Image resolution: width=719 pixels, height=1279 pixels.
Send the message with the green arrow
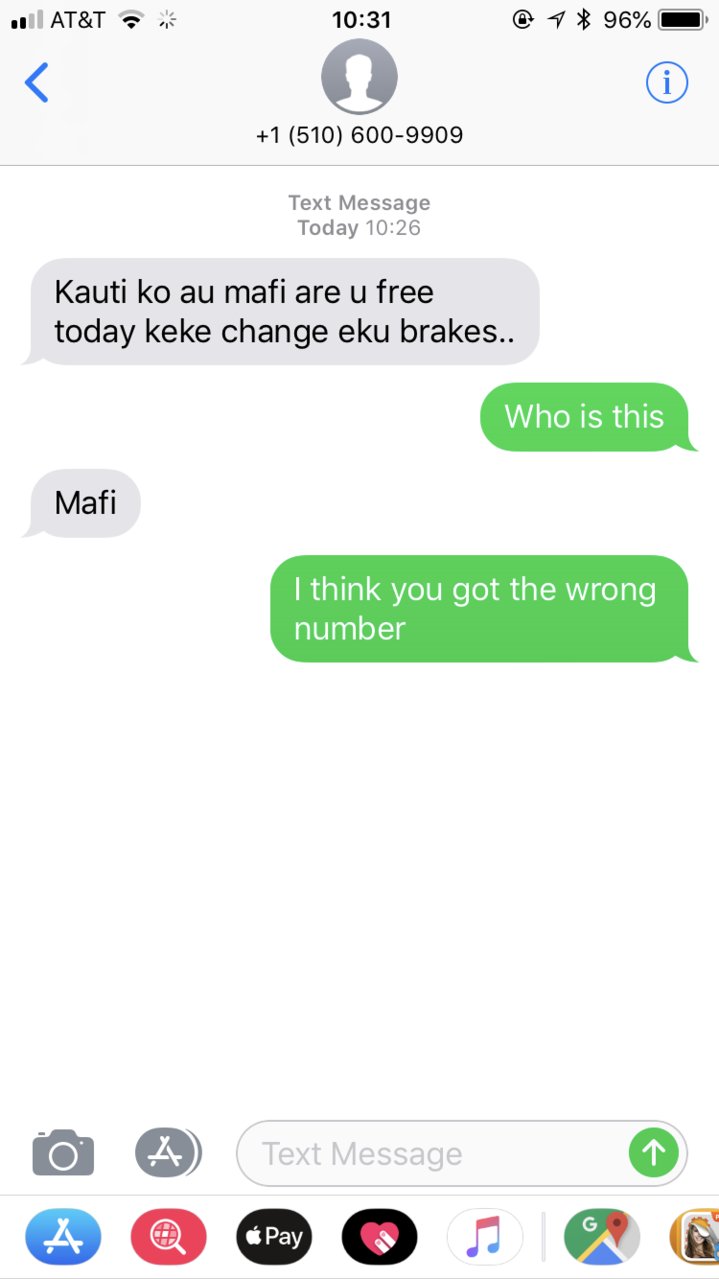tap(653, 1153)
